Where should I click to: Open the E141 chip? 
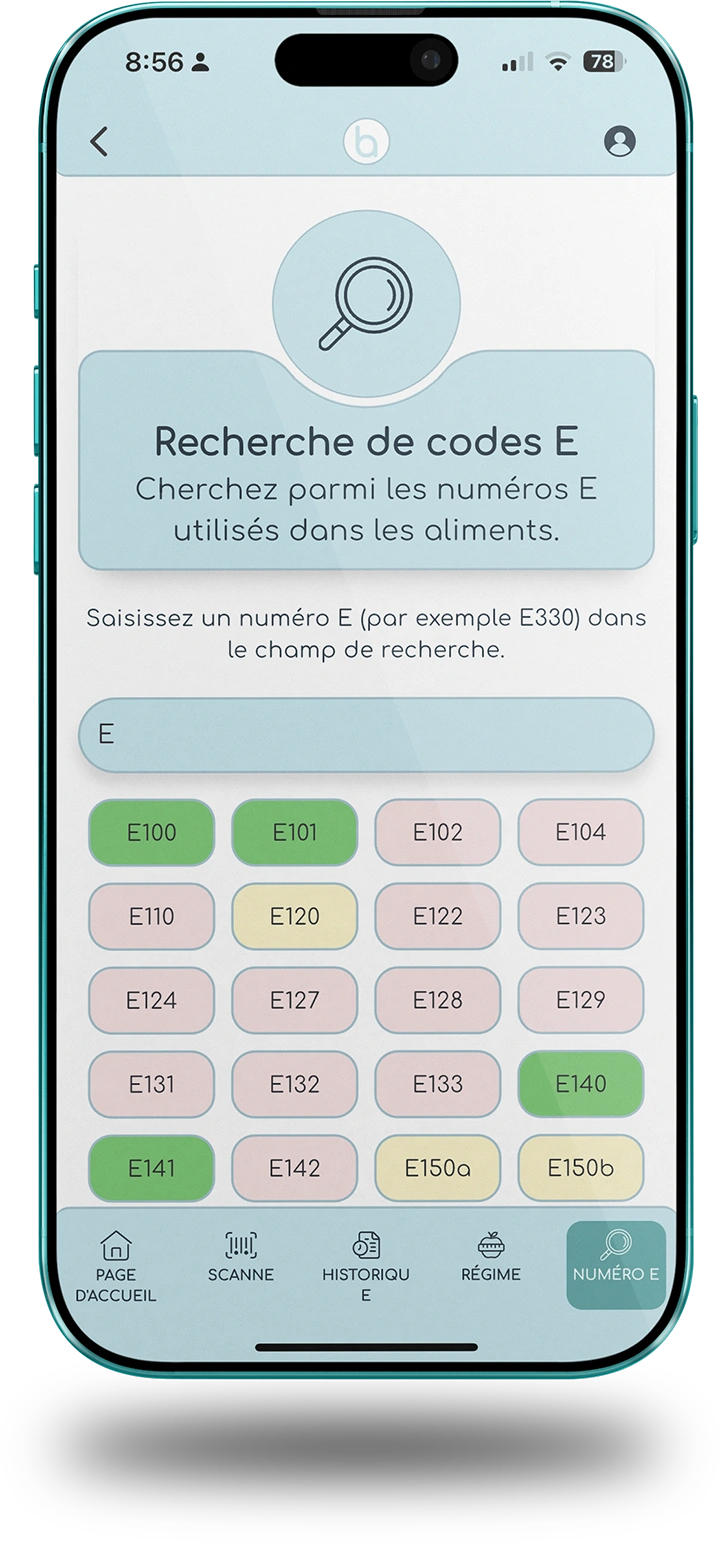tap(152, 1168)
